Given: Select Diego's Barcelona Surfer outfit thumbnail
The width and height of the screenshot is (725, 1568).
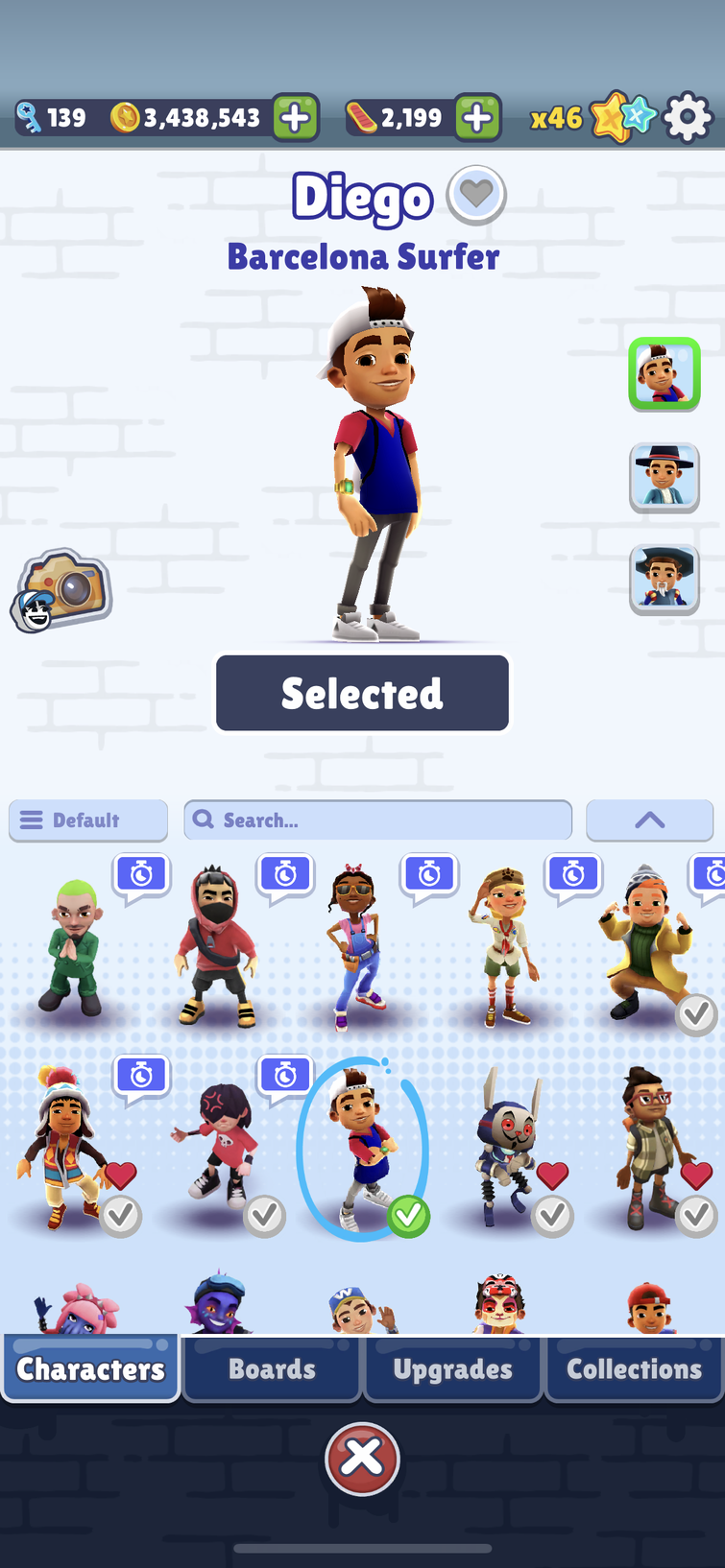Looking at the screenshot, I should click(664, 374).
